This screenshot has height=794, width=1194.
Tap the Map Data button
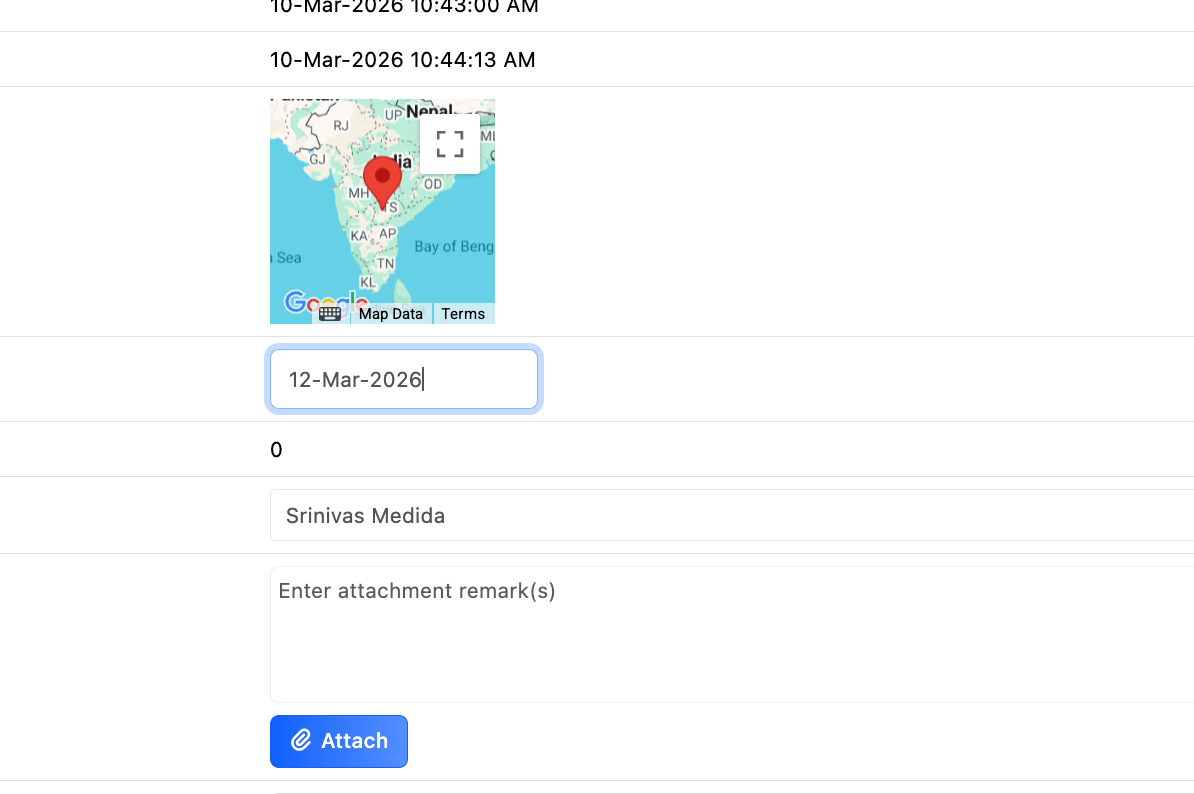(391, 314)
